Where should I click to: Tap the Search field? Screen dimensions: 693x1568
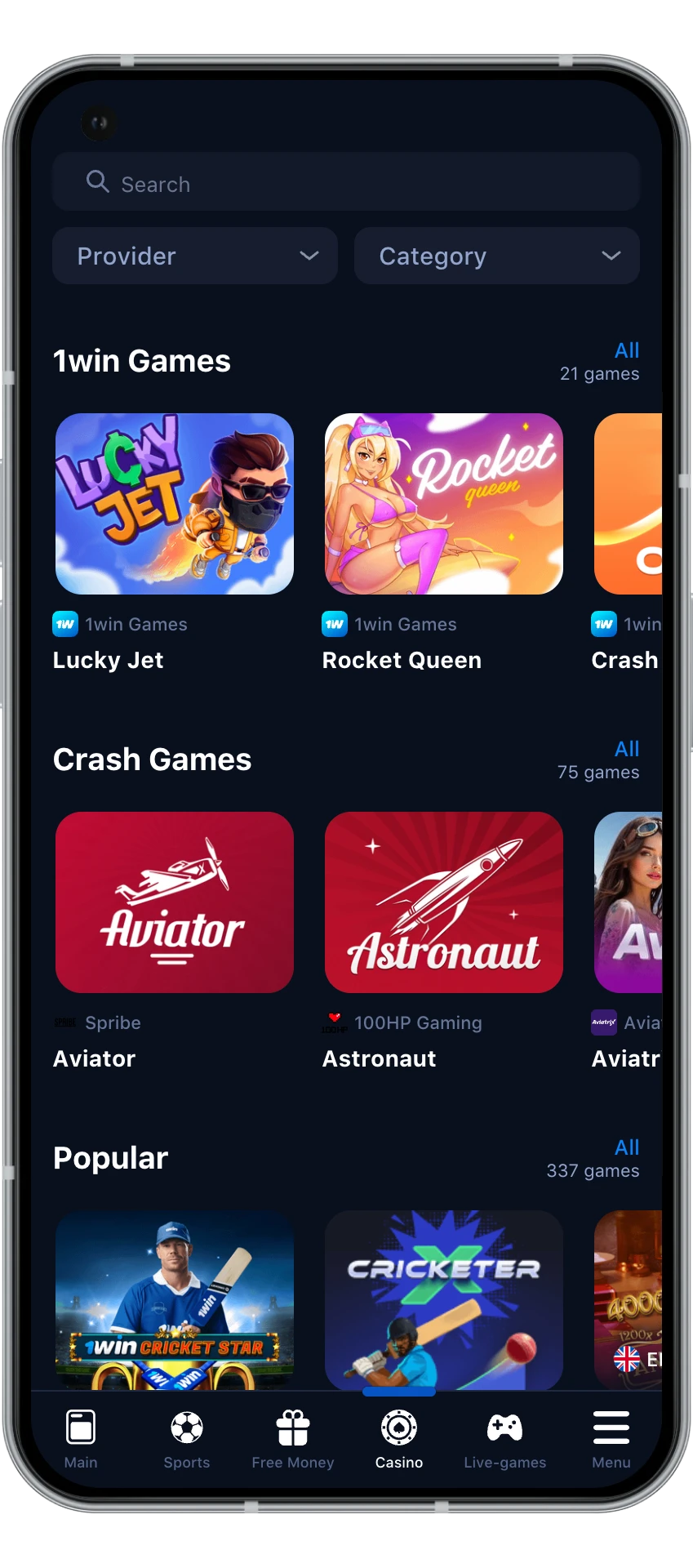click(x=345, y=183)
